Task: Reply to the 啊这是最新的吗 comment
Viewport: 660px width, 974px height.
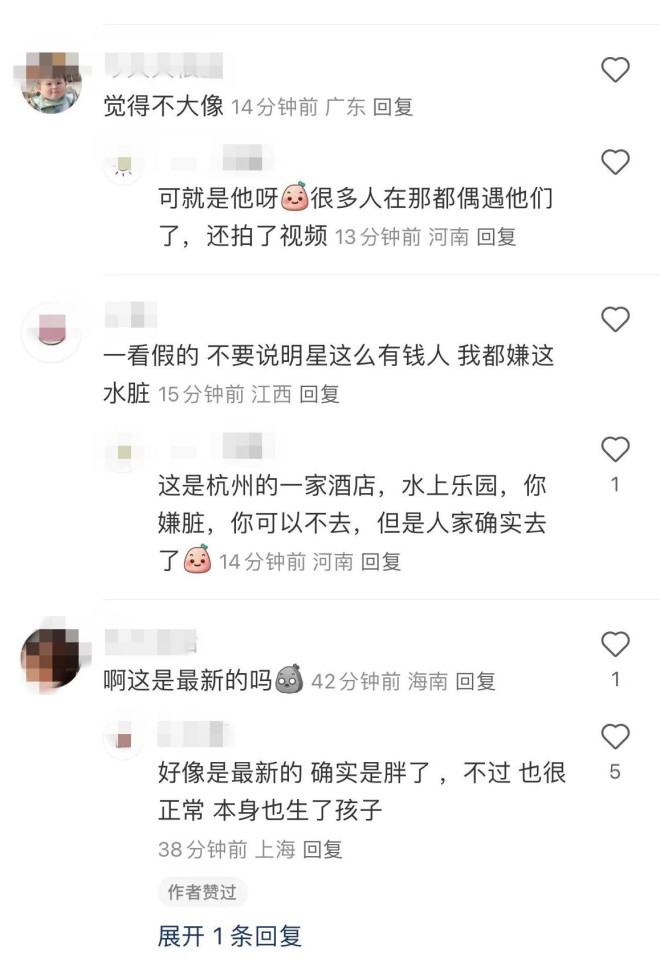Action: coord(475,682)
